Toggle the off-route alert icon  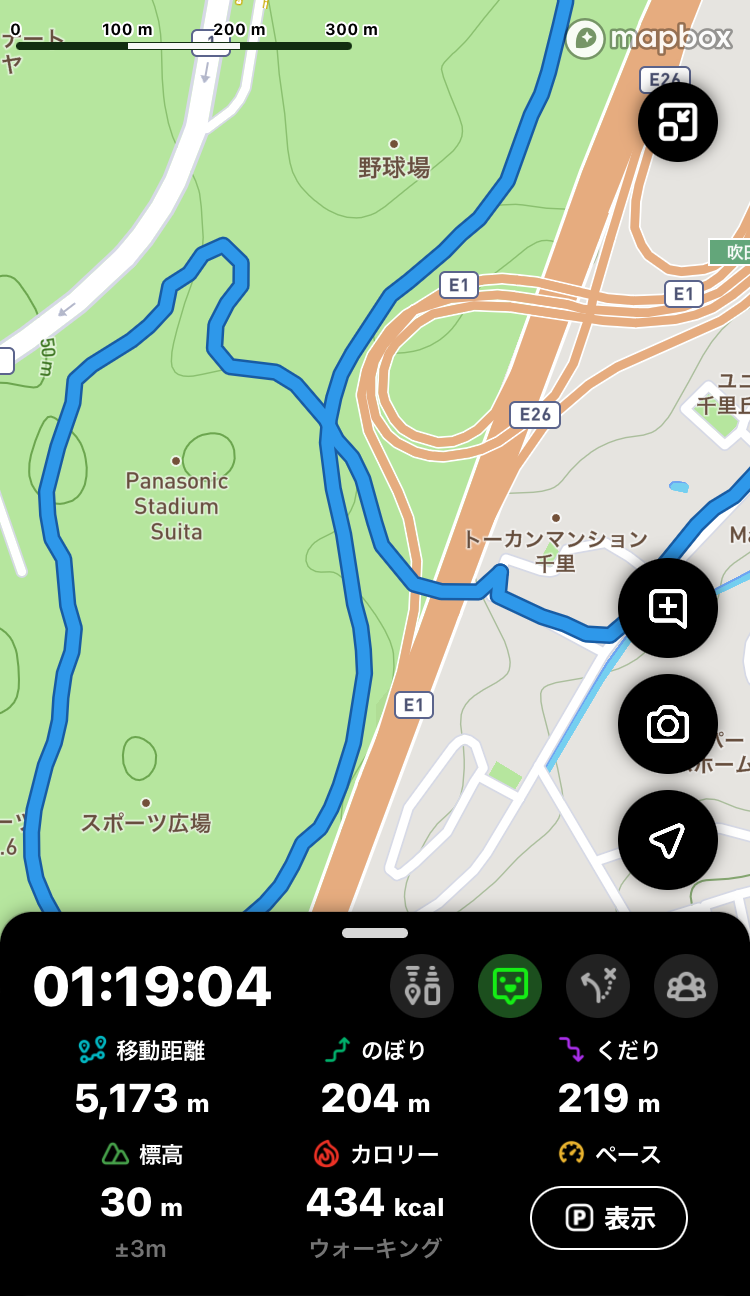(597, 985)
